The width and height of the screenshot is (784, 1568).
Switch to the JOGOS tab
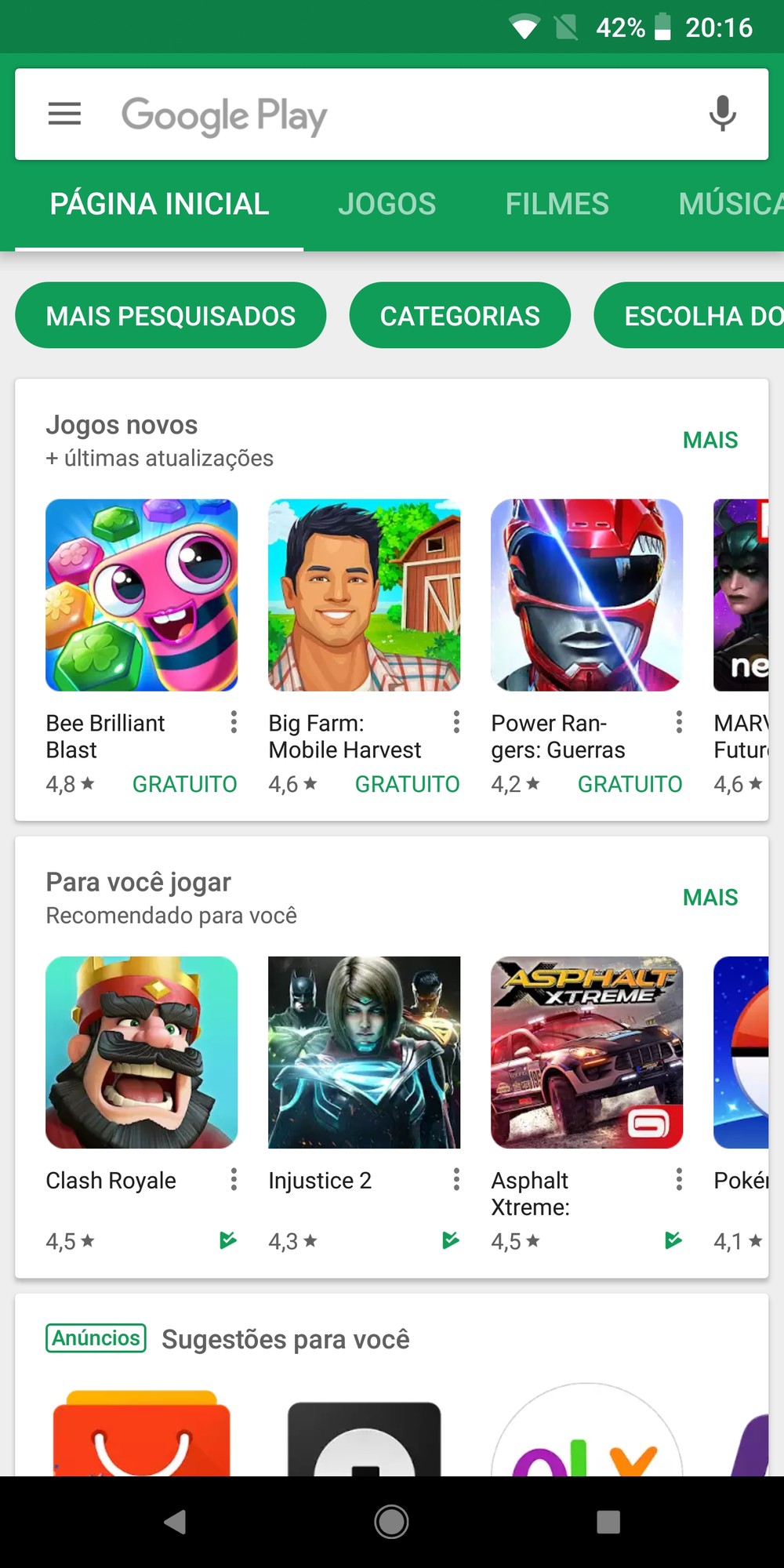387,204
